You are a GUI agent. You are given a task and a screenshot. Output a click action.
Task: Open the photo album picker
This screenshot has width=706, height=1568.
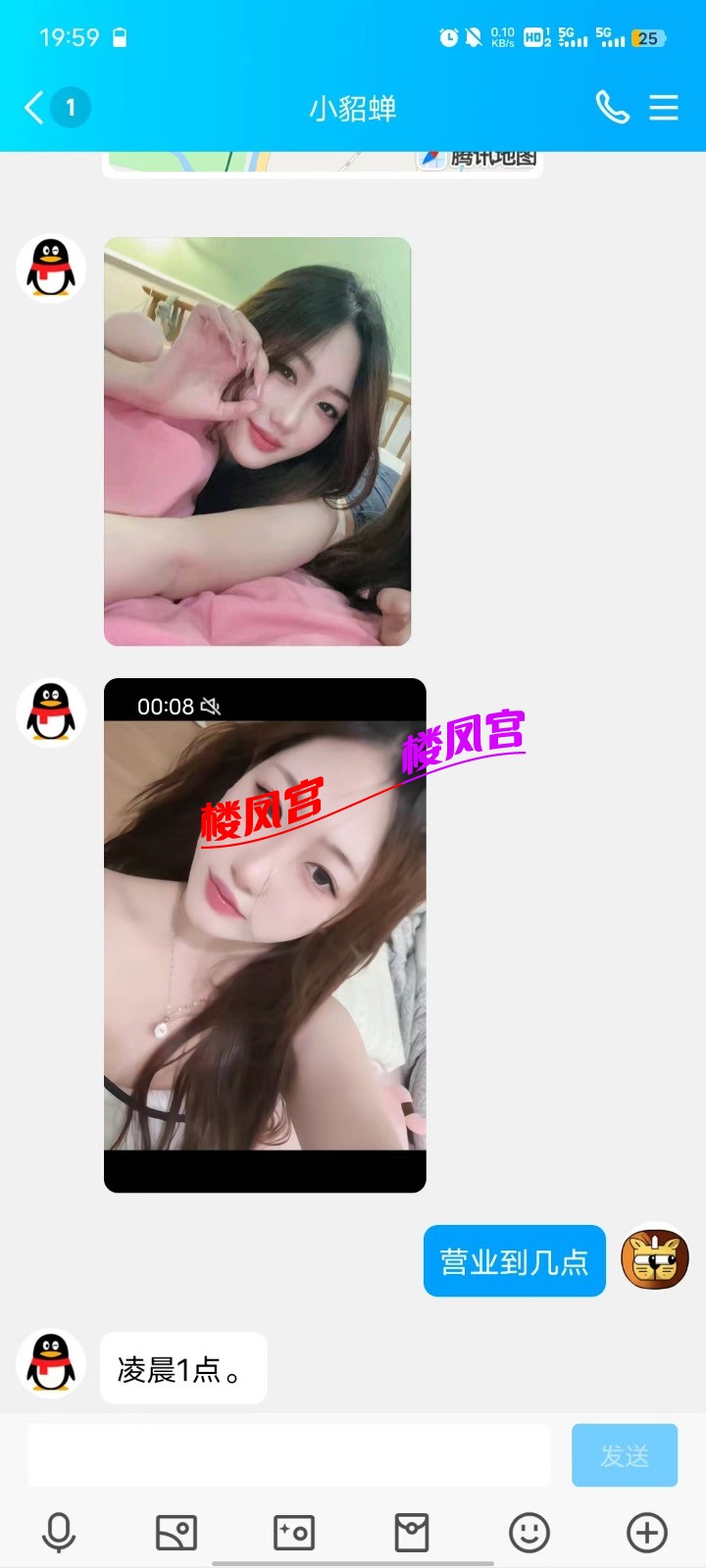click(x=176, y=1532)
